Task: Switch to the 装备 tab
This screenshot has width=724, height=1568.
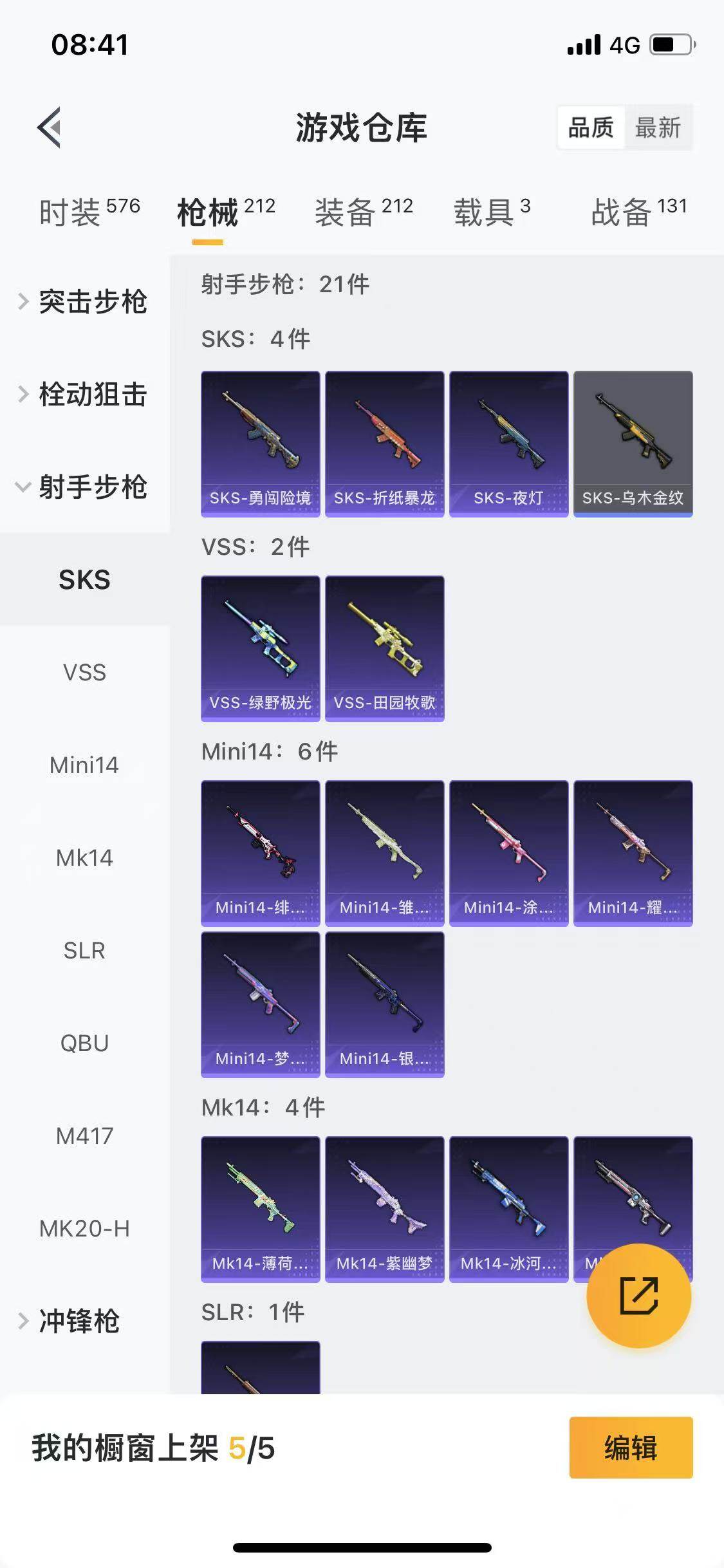Action: (364, 211)
